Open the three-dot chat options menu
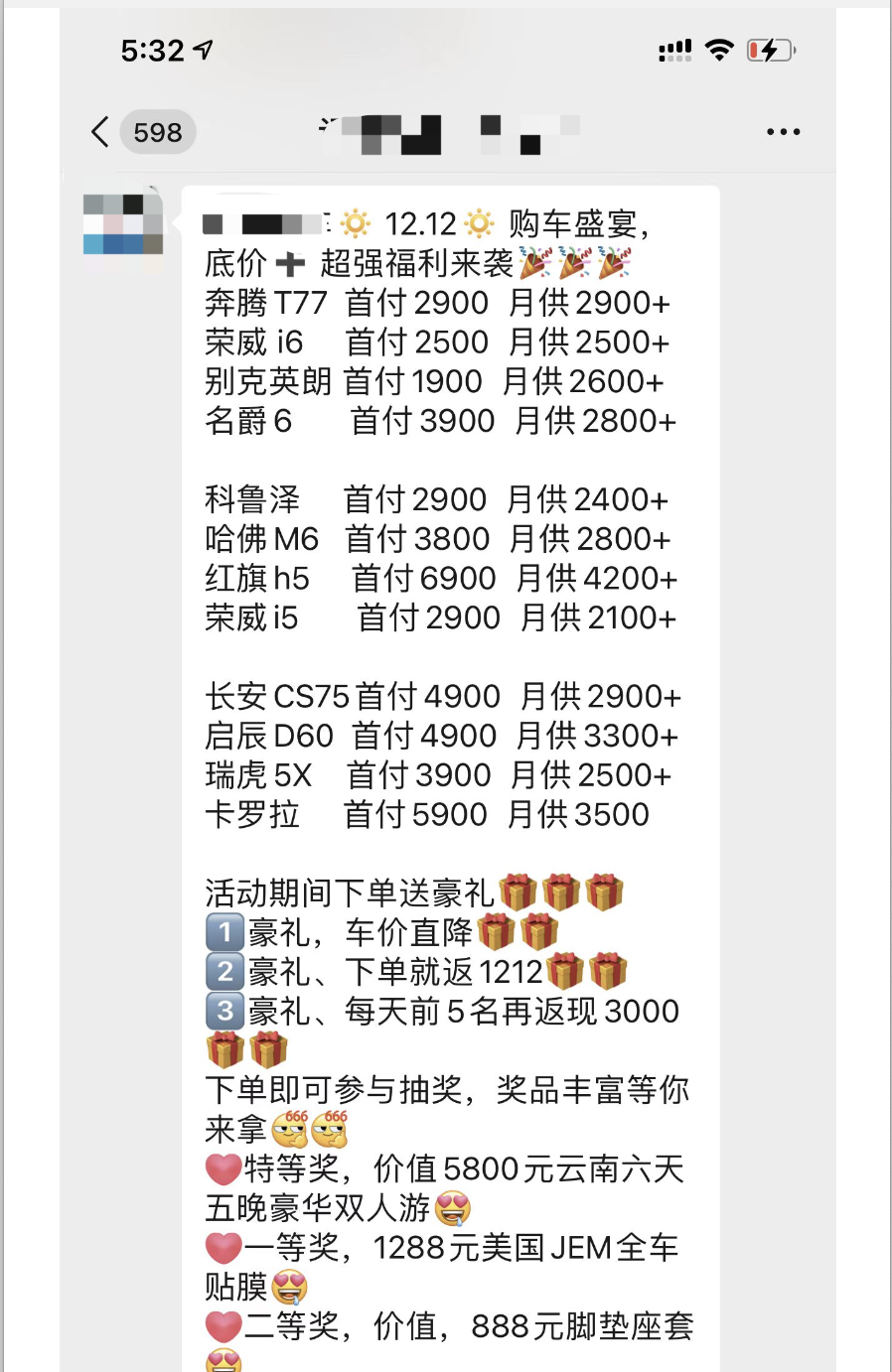The image size is (892, 1372). 783,132
